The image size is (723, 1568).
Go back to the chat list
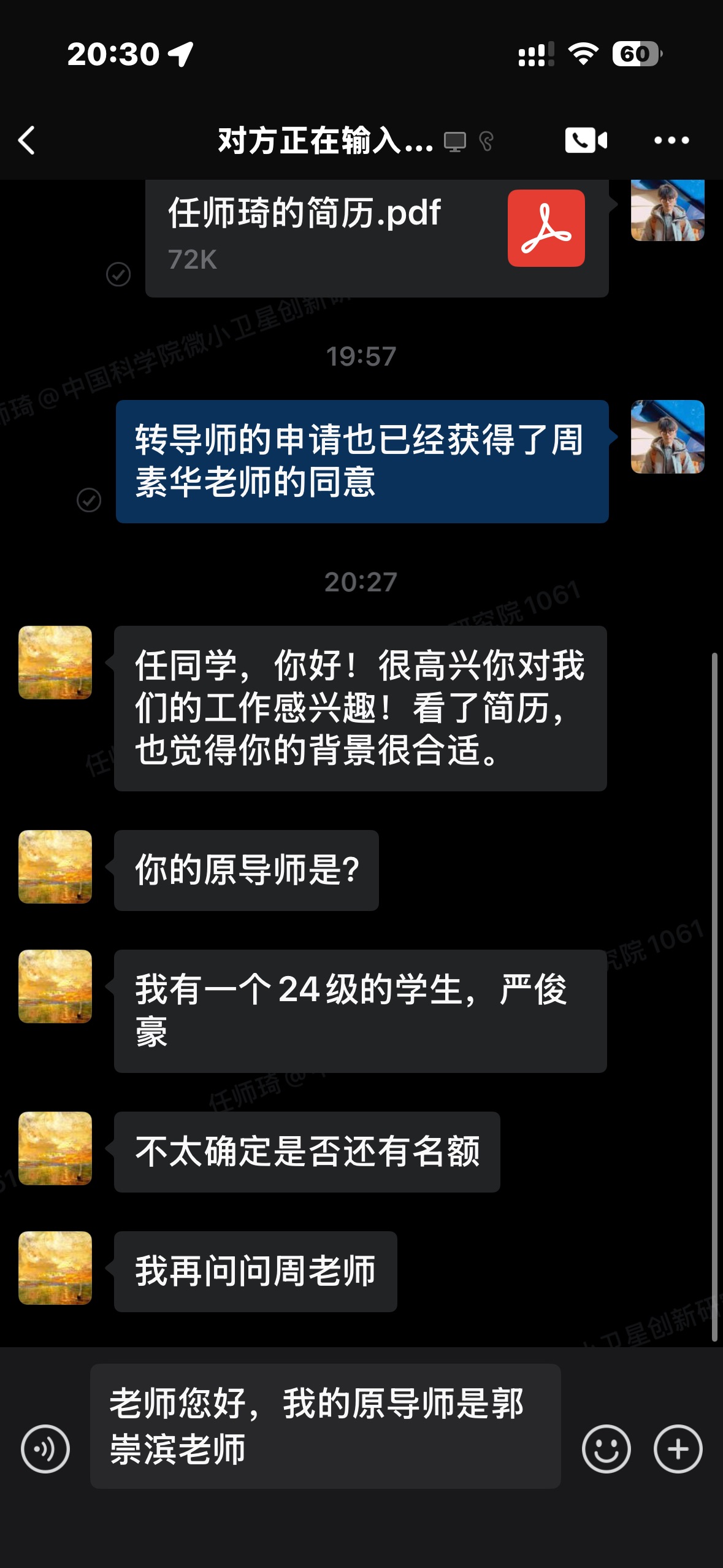tap(27, 140)
